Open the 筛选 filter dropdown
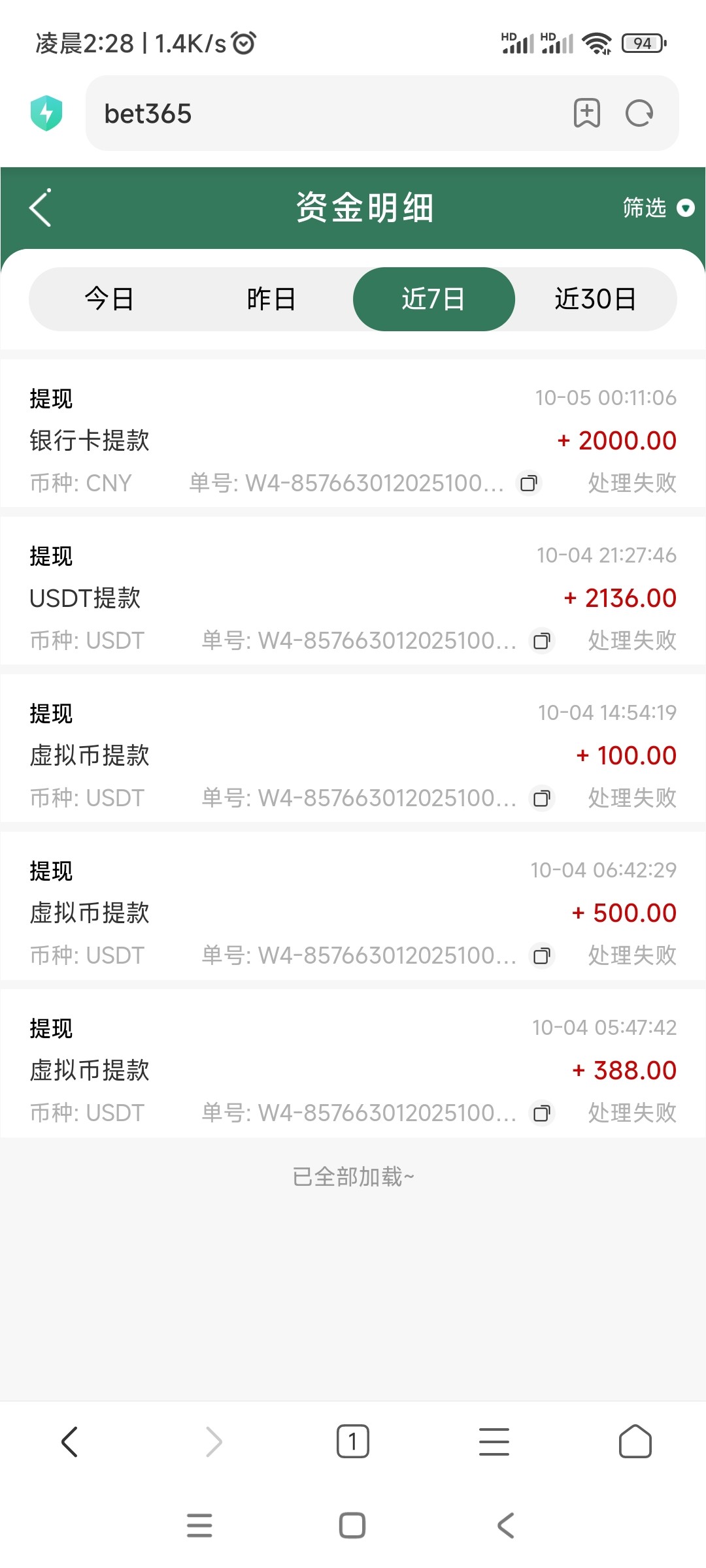Image resolution: width=706 pixels, height=1568 pixels. [657, 208]
